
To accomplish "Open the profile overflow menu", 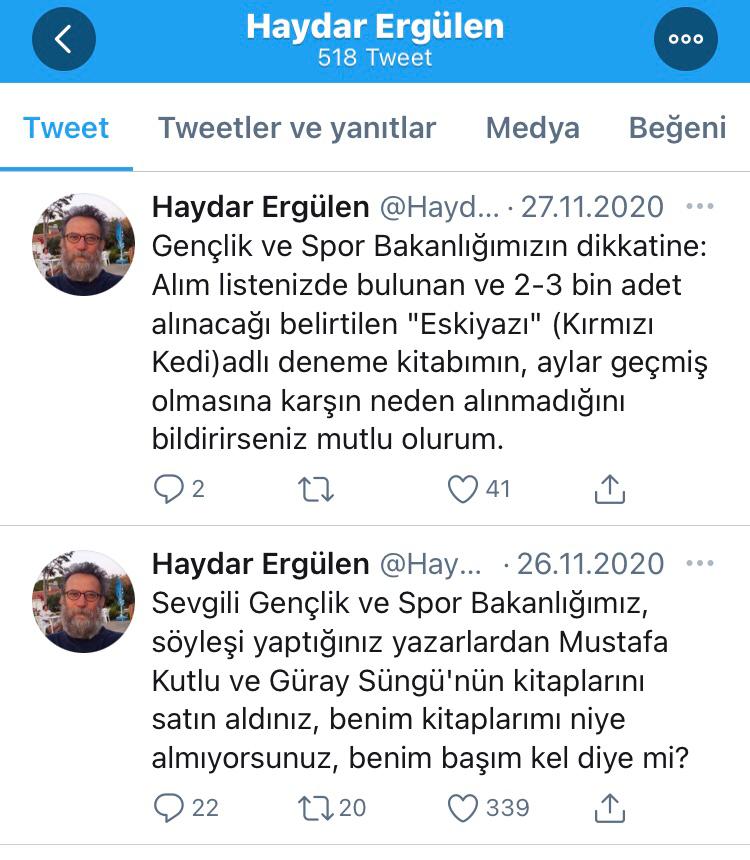I will click(x=686, y=39).
